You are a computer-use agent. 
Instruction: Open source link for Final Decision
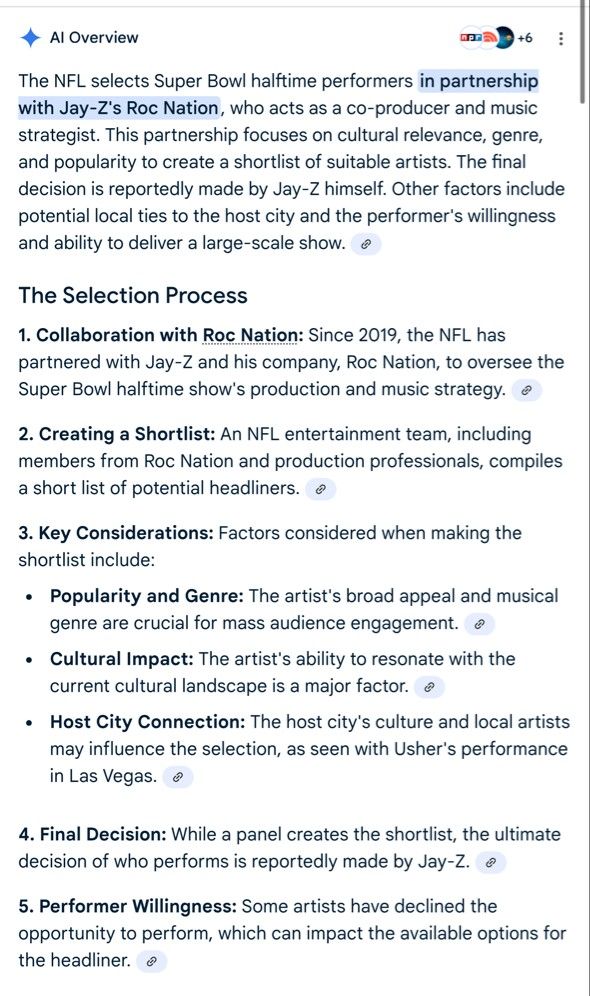coord(491,863)
